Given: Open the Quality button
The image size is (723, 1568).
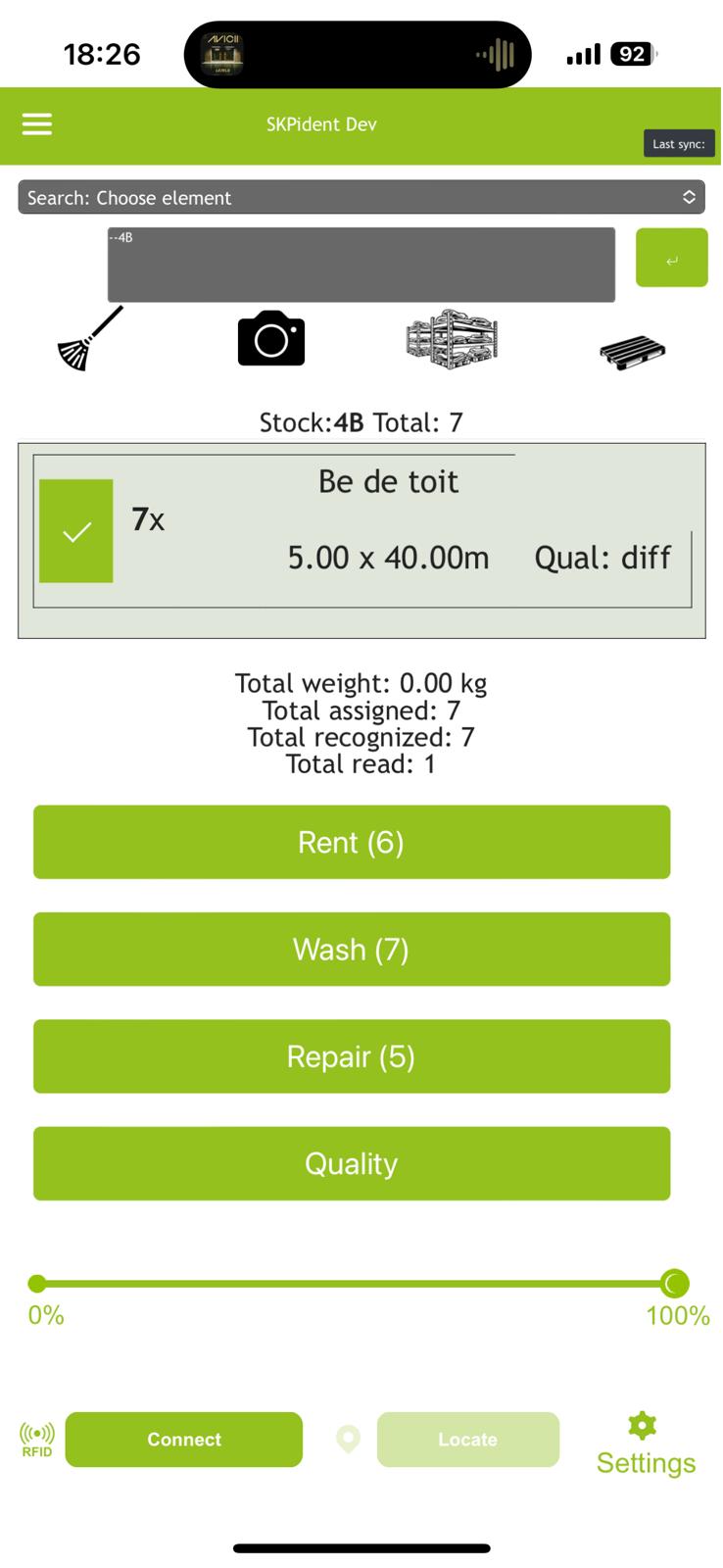Looking at the screenshot, I should click(352, 1163).
